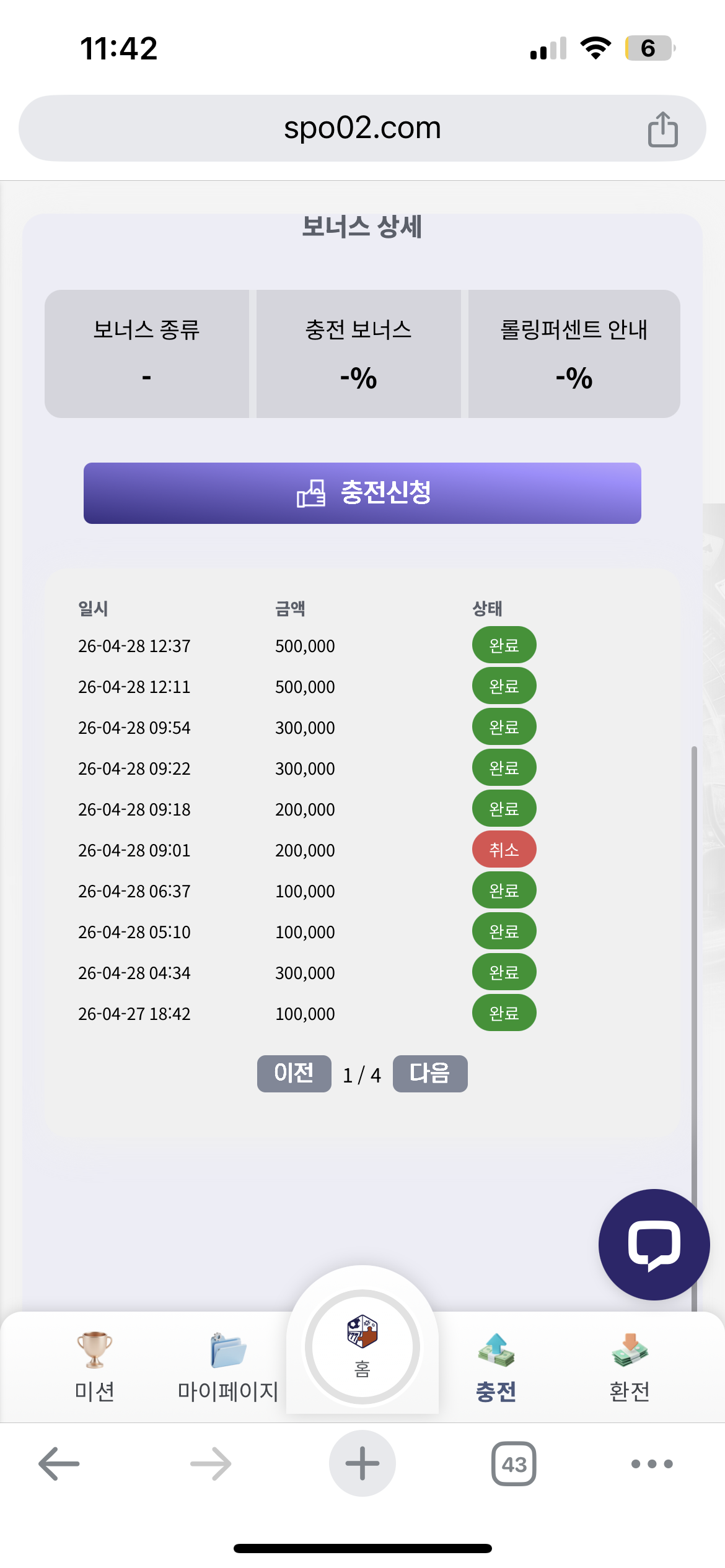Go to the 홈 home tab

(x=362, y=1347)
